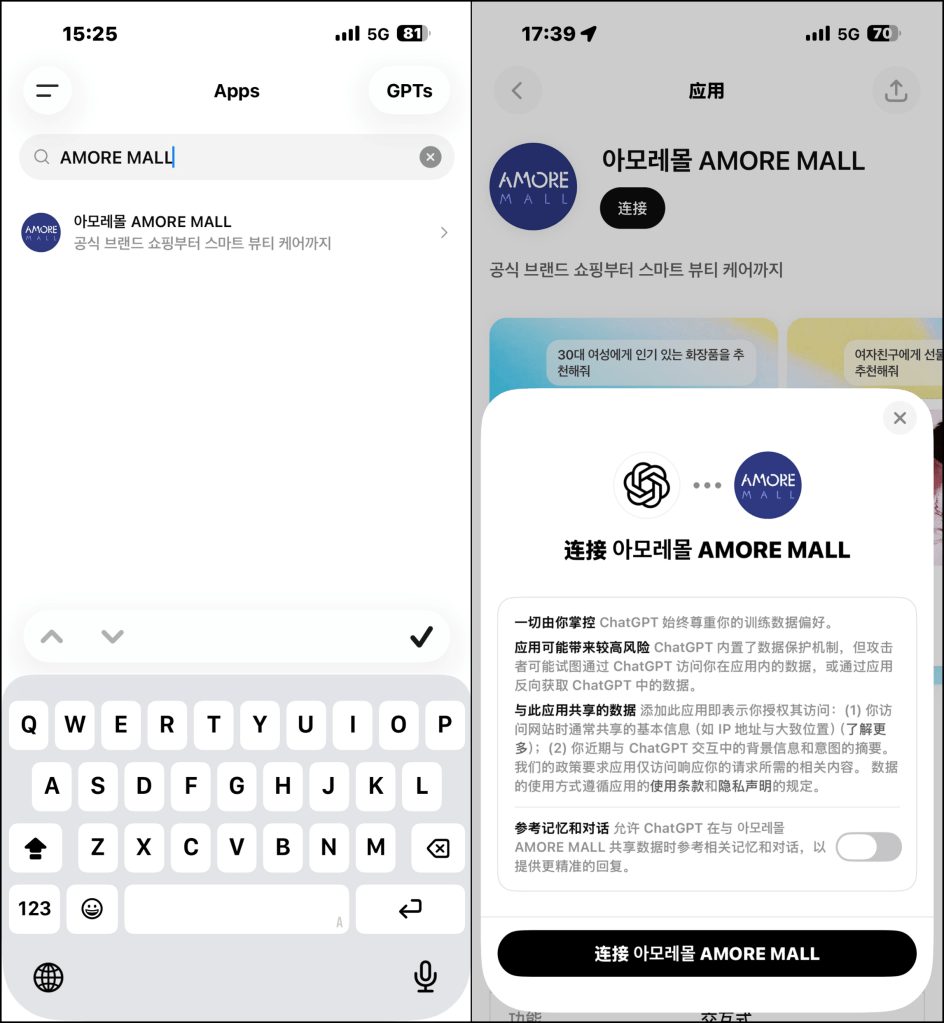Hit the backspace key on the keyboard
Viewport: 944px width, 1023px height.
coord(437,848)
